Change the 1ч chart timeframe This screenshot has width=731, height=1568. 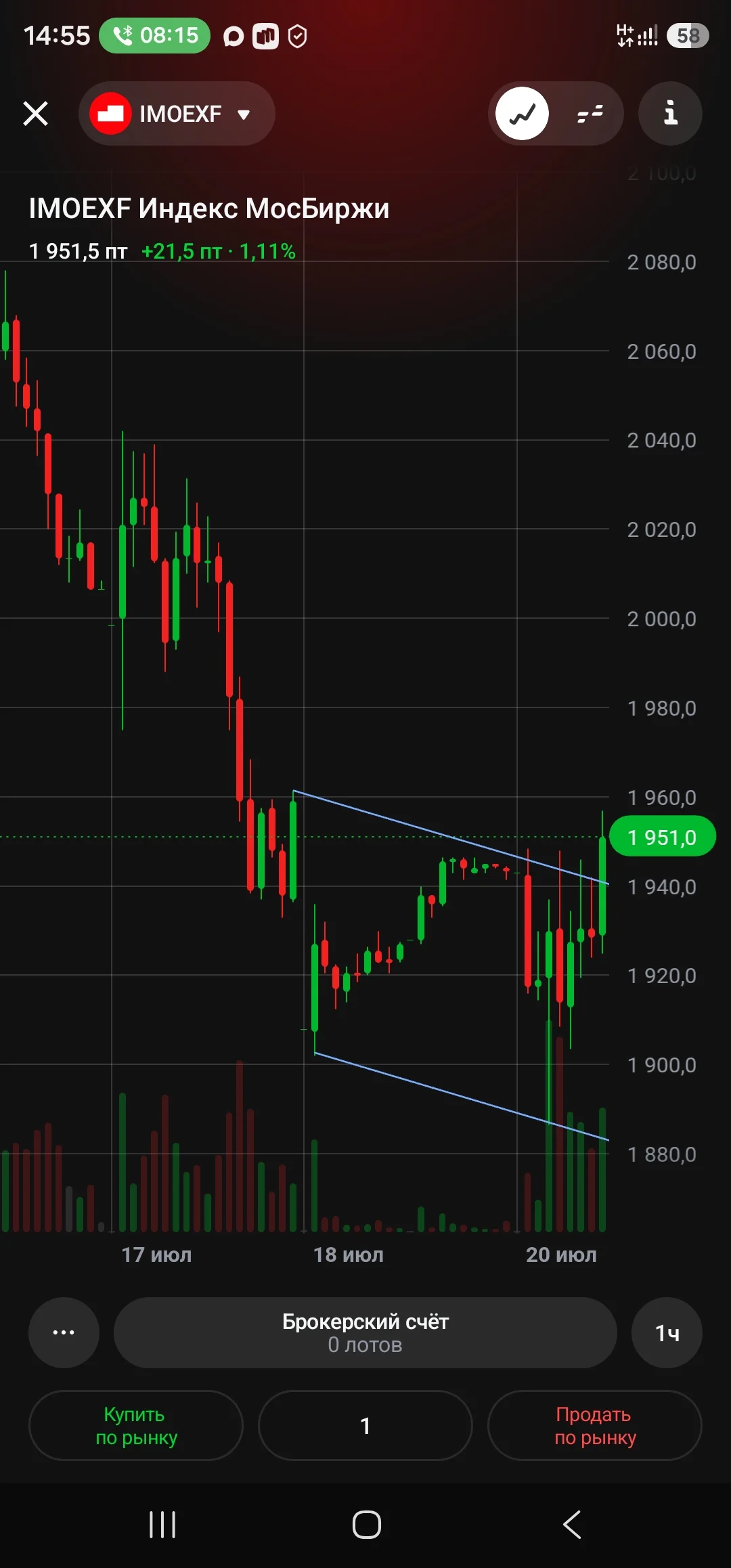[x=667, y=1332]
